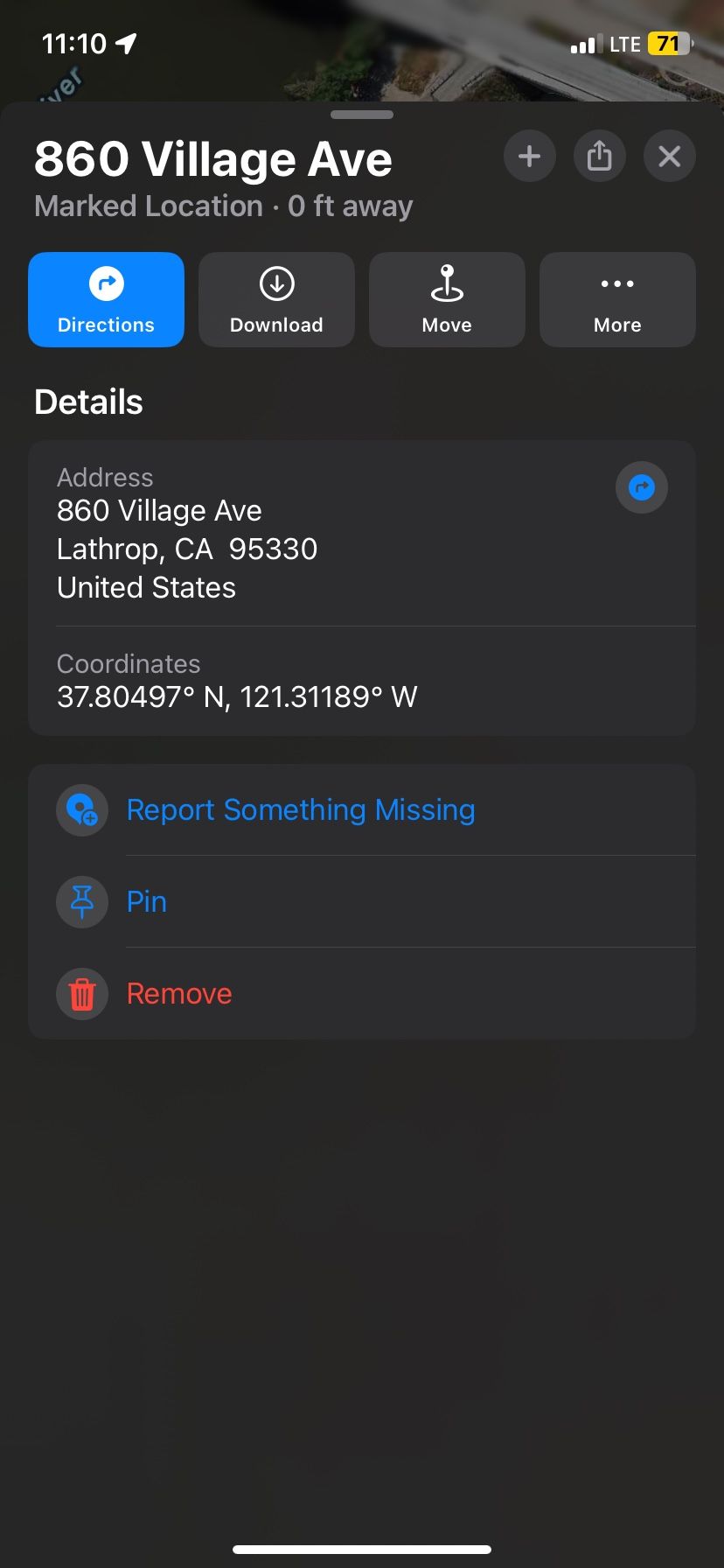This screenshot has height=1568, width=724.
Task: Tap the plus icon to add location
Action: (529, 157)
